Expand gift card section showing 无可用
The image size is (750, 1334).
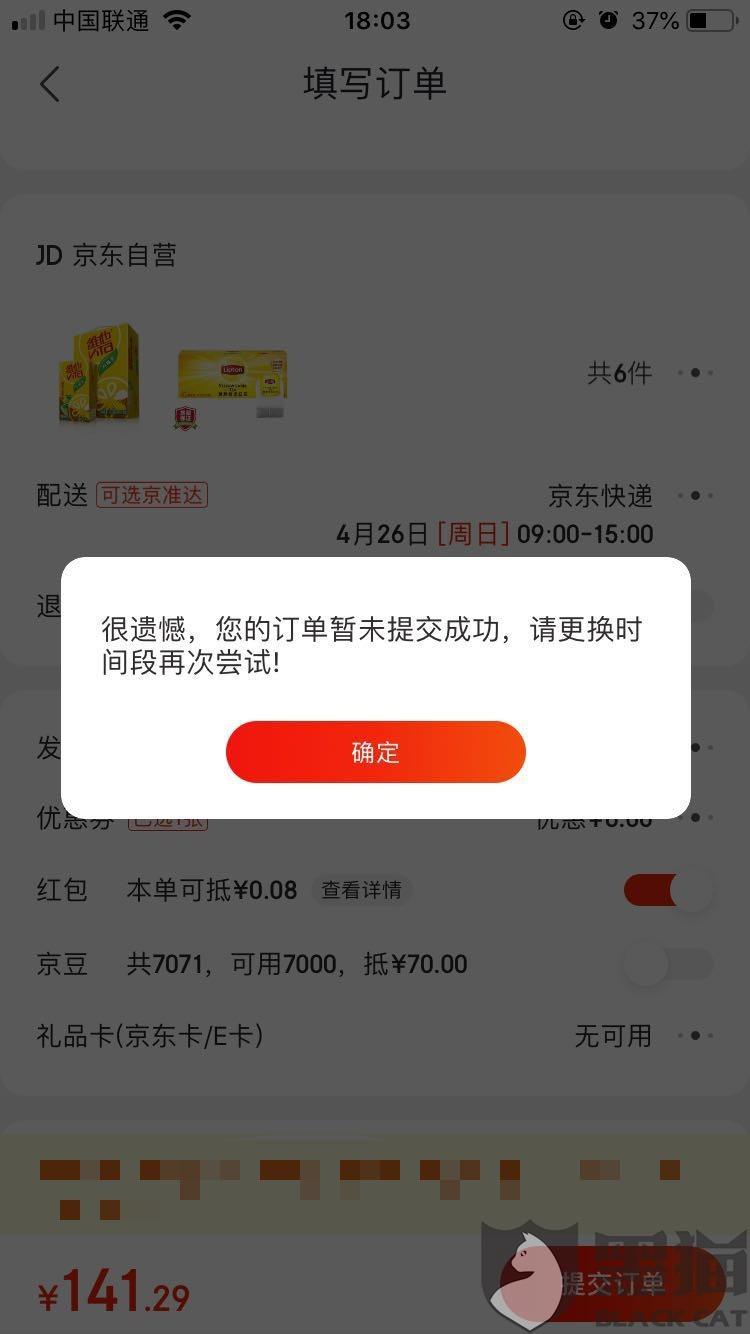click(x=614, y=1037)
